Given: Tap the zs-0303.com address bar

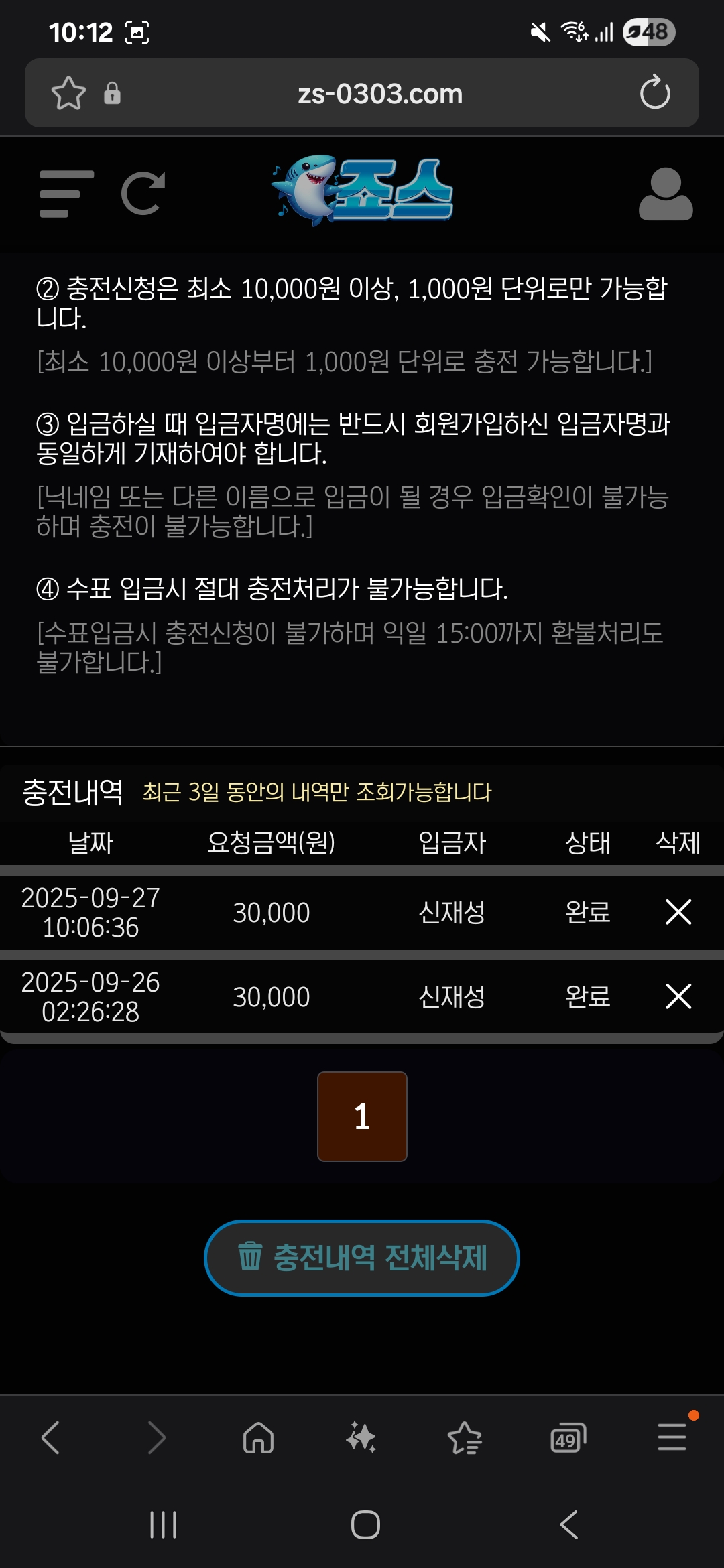Looking at the screenshot, I should [379, 94].
